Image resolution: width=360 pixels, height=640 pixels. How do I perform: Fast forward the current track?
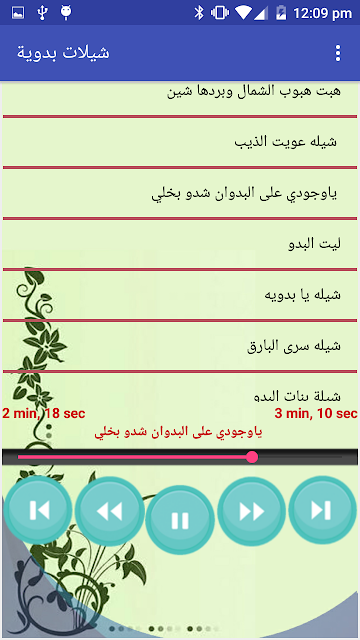point(251,511)
